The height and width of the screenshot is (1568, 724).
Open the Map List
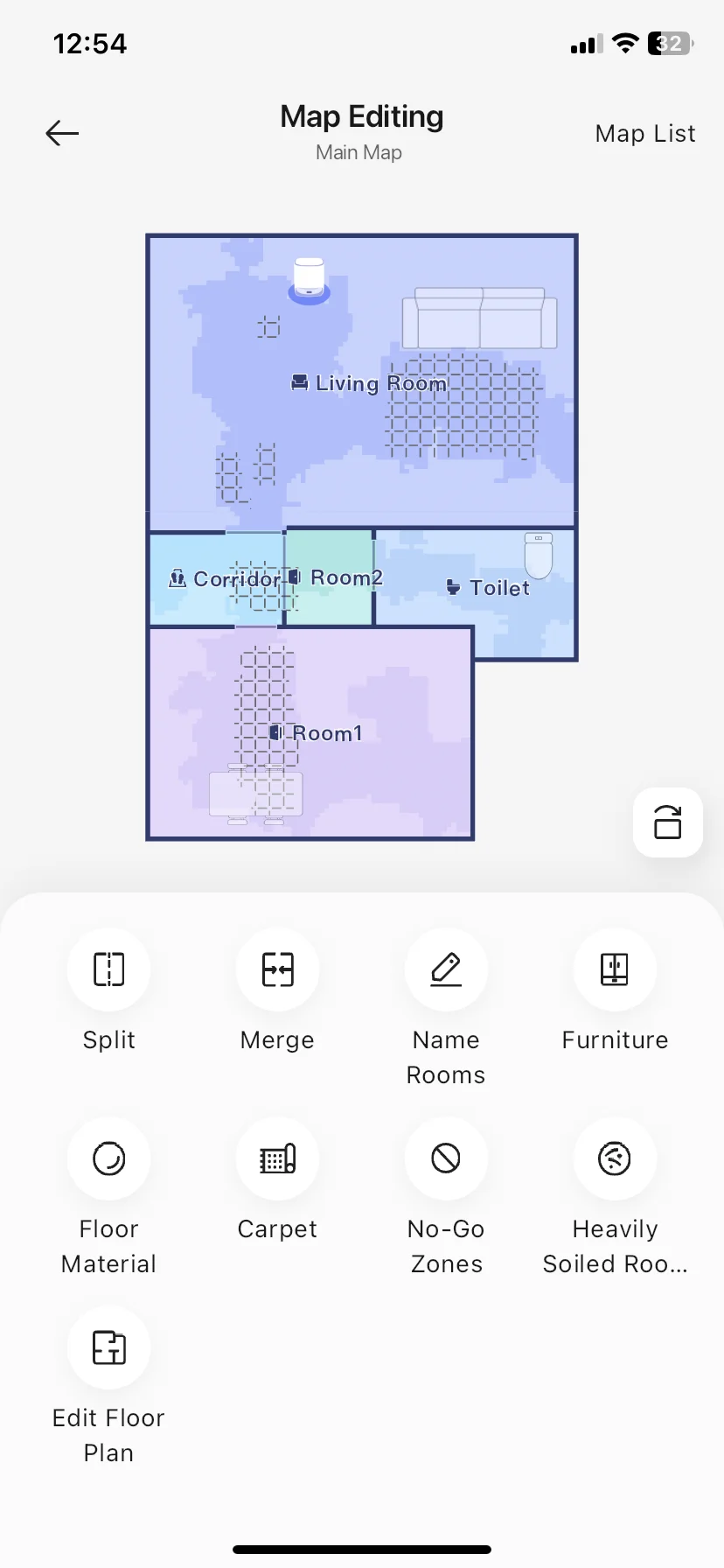coord(644,133)
